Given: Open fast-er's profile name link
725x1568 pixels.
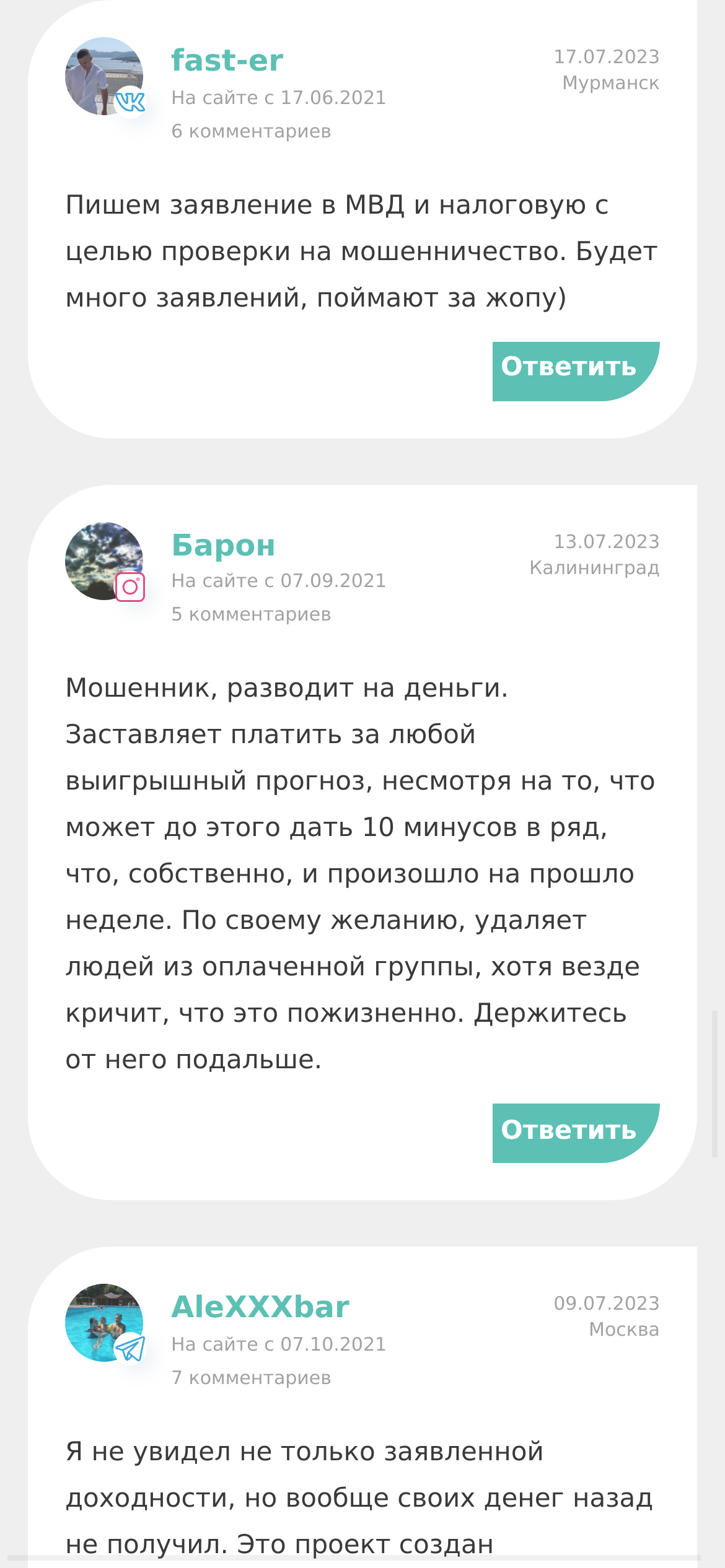Looking at the screenshot, I should 227,61.
